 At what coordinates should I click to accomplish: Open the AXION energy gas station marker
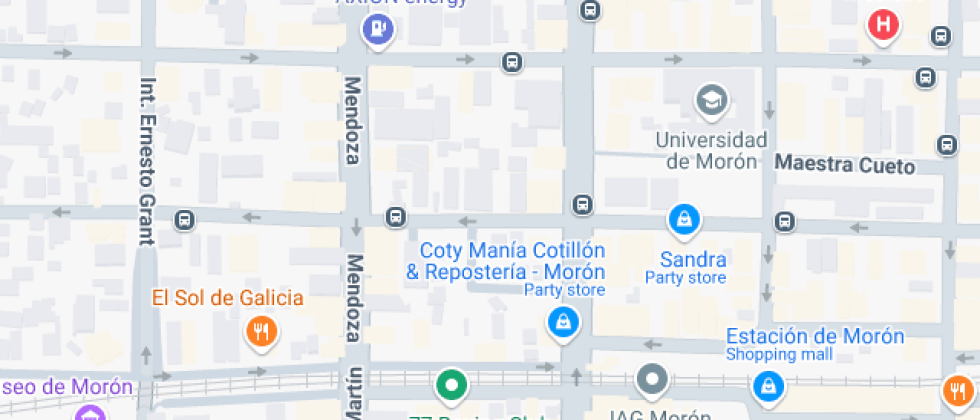(x=377, y=29)
